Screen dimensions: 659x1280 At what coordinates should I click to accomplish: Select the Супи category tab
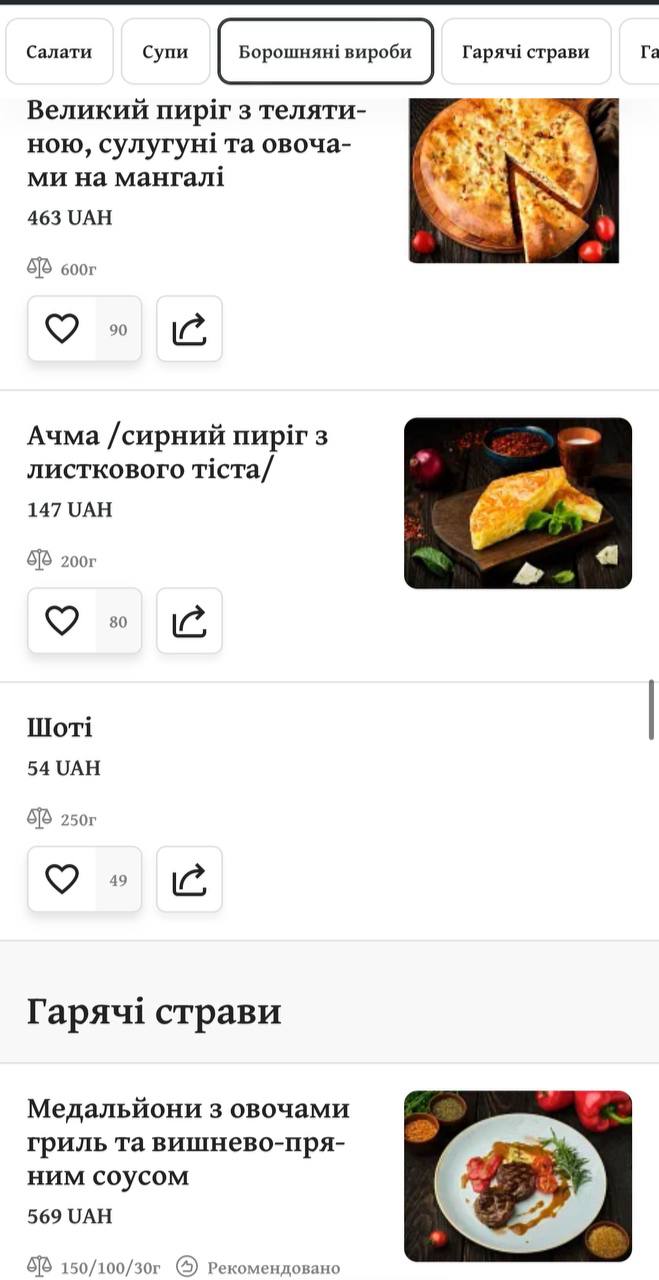[166, 51]
